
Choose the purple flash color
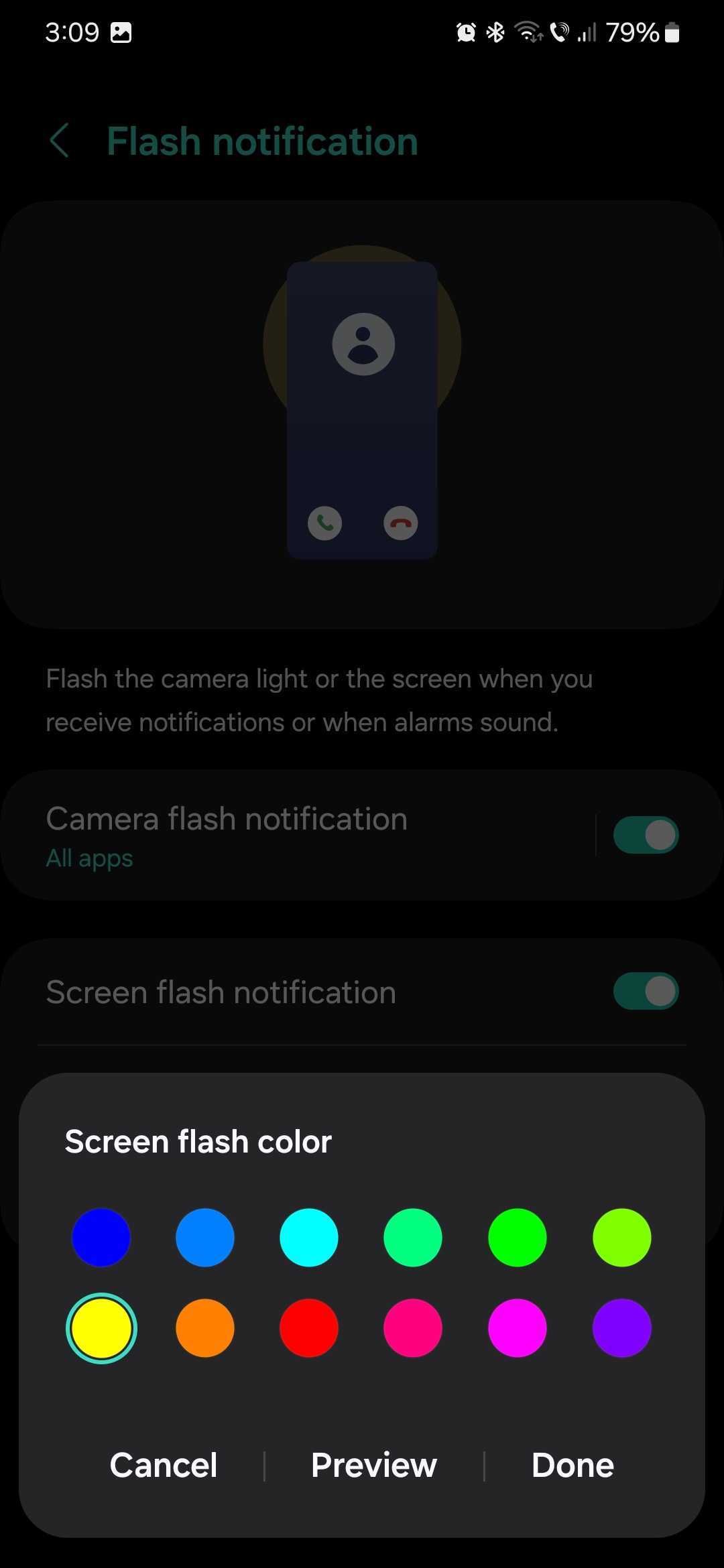tap(622, 1328)
